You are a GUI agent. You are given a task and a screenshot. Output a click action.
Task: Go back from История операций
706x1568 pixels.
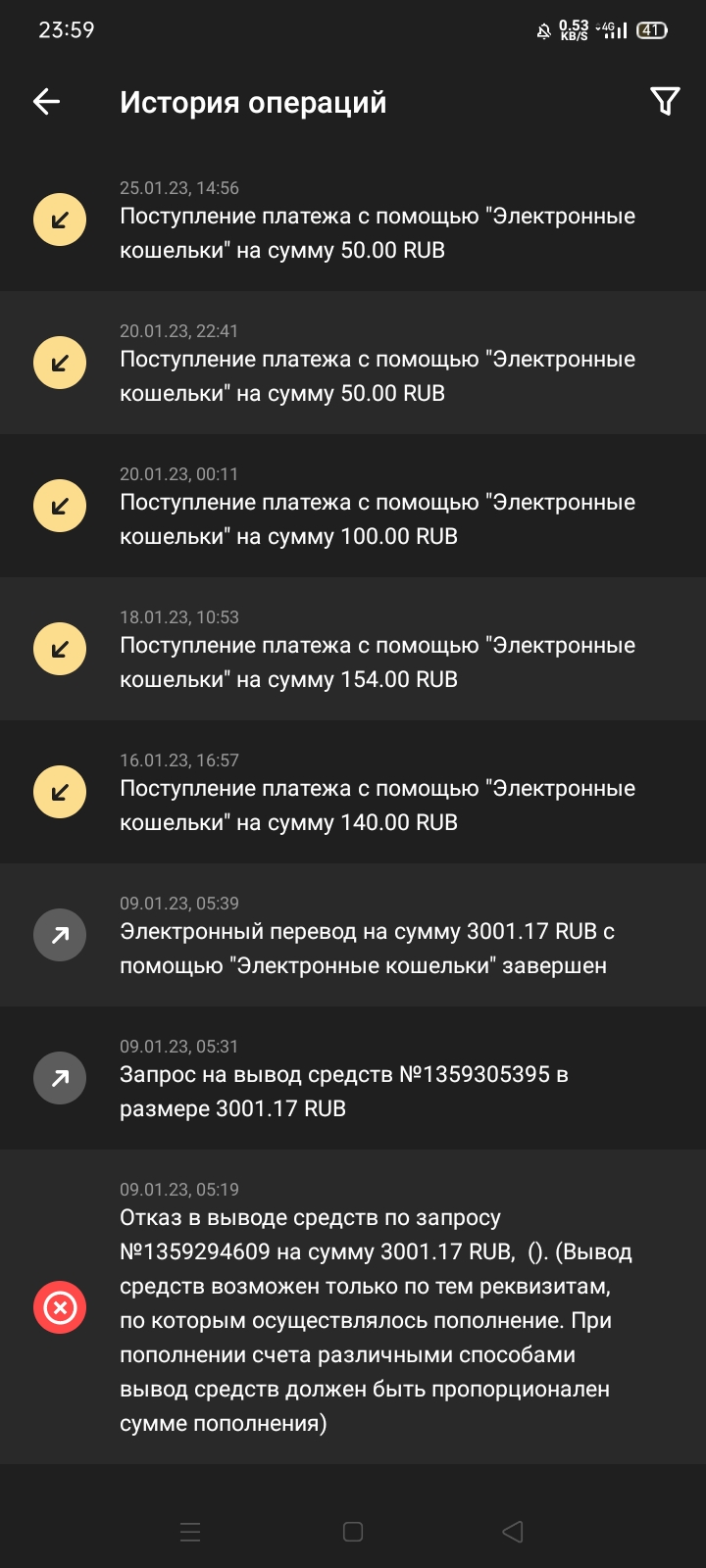47,102
